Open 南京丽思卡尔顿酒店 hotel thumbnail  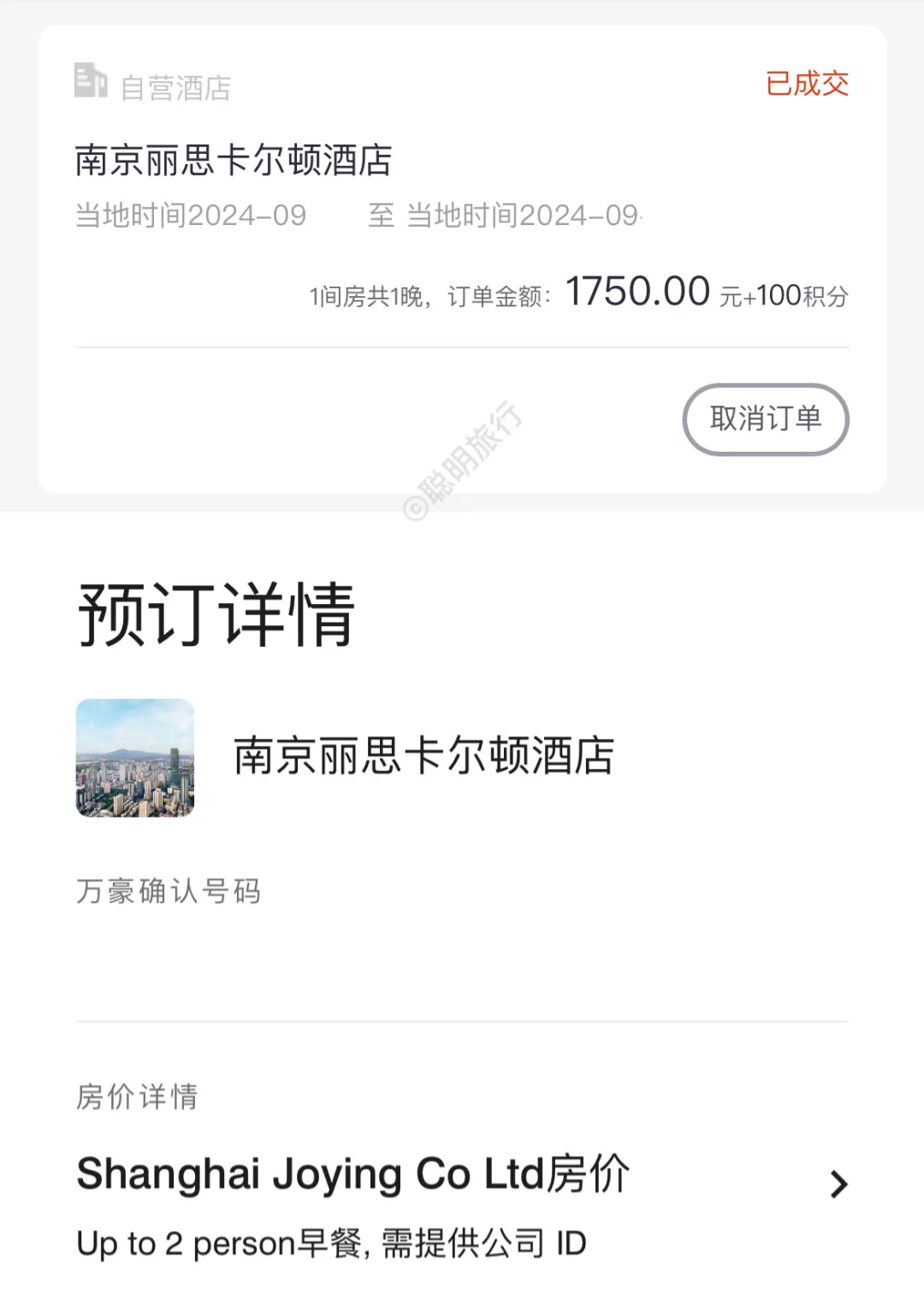click(135, 757)
